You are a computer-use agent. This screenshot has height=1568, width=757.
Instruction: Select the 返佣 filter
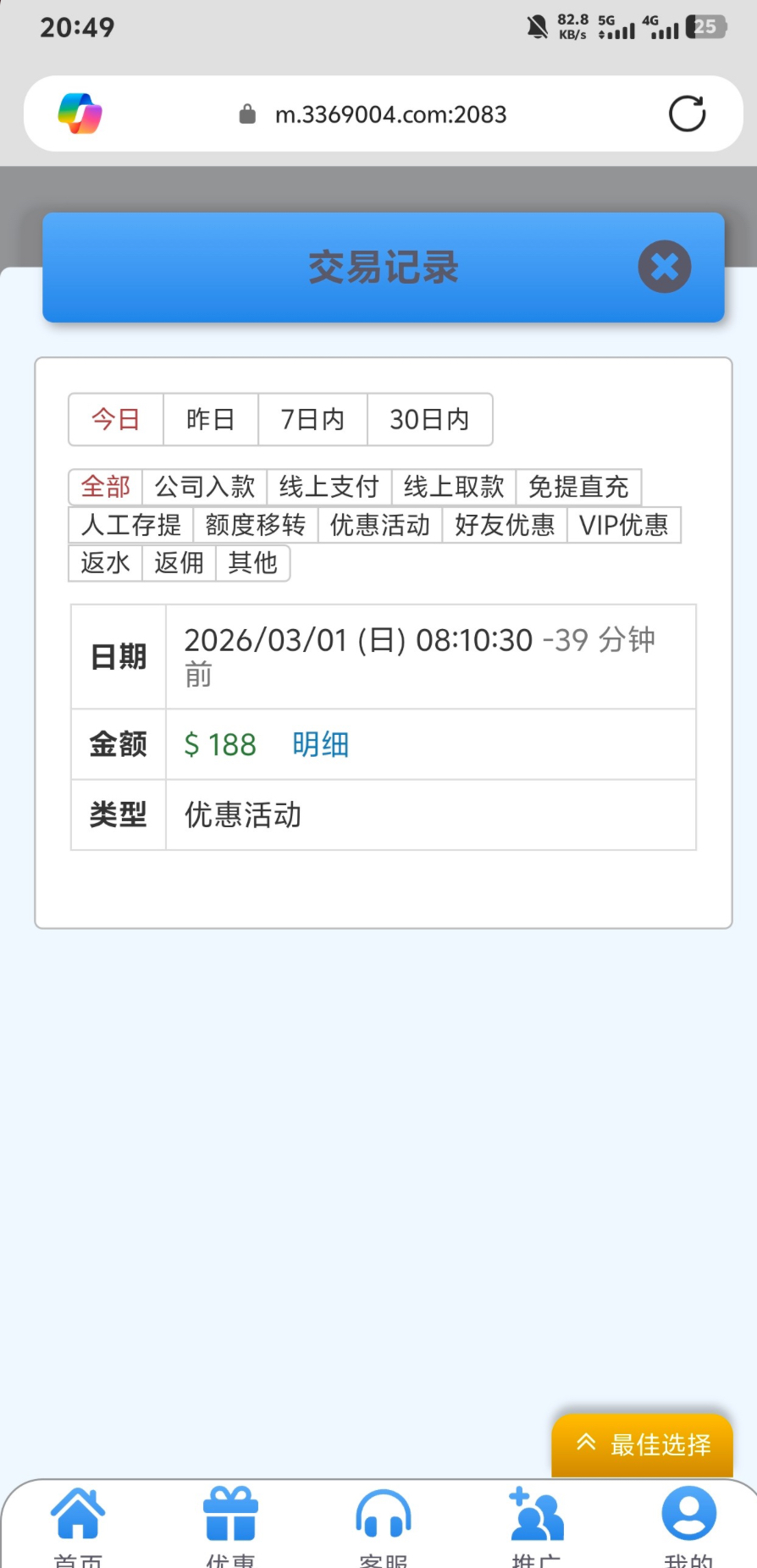(x=180, y=563)
